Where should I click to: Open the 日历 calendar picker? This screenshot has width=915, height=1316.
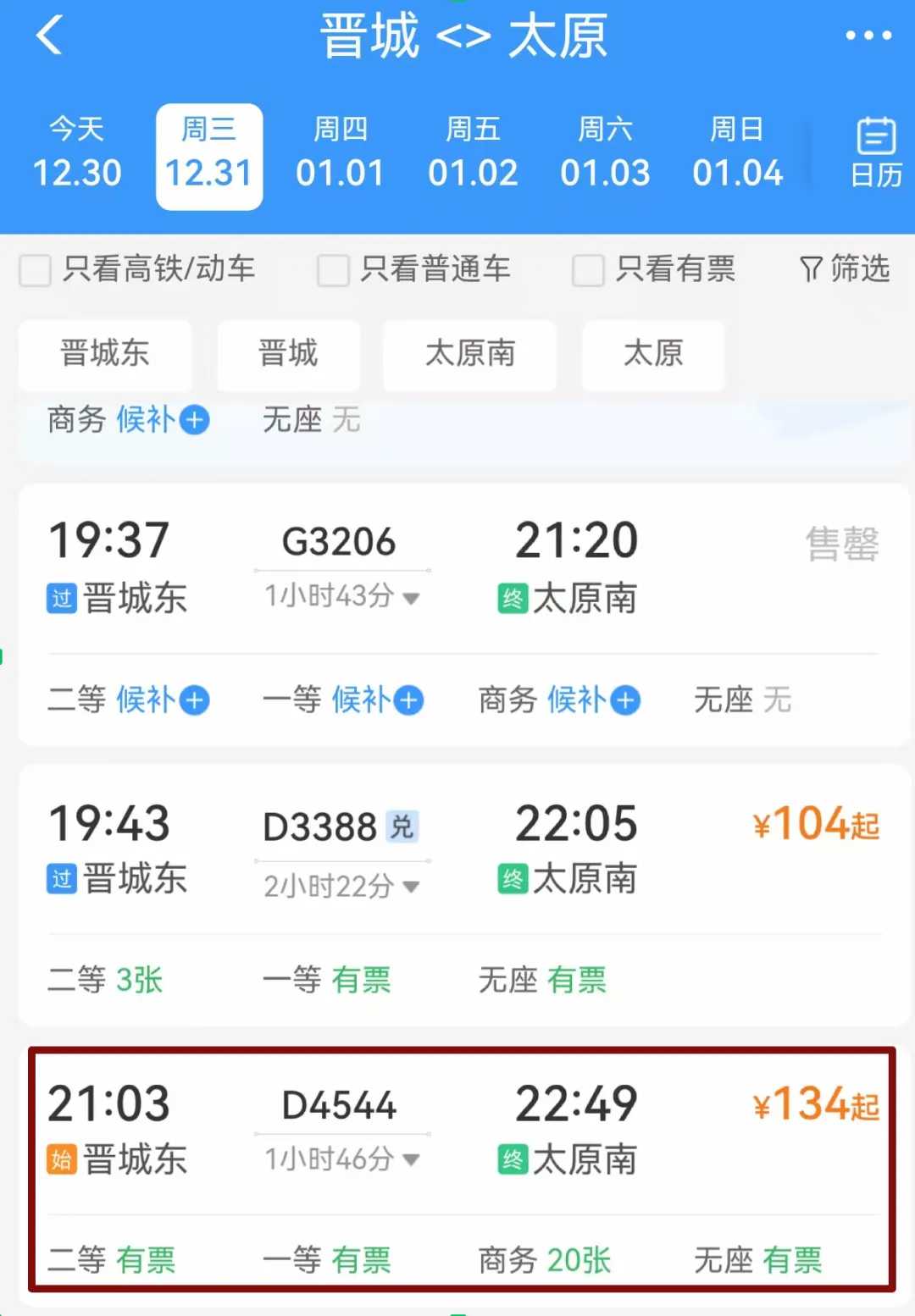click(875, 154)
